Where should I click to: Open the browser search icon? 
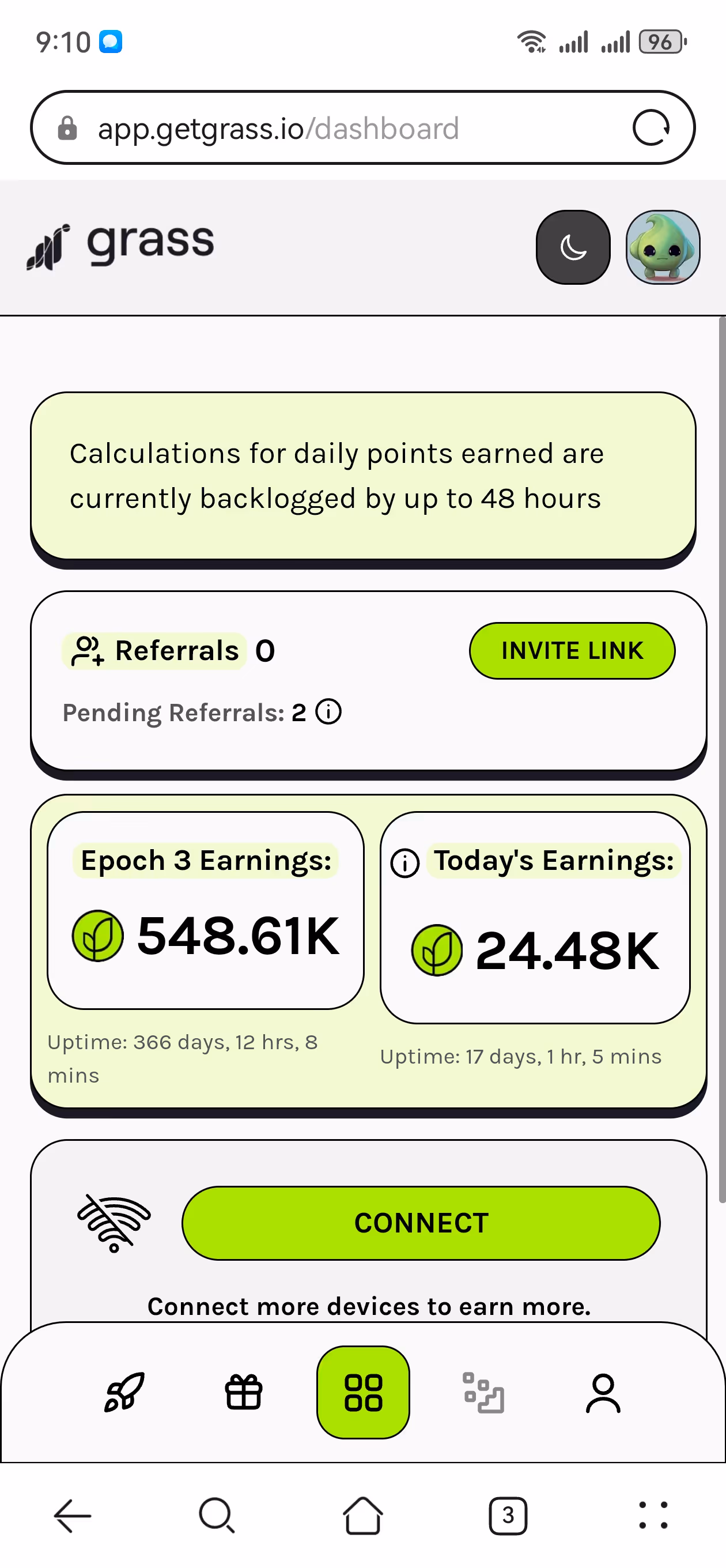click(217, 1515)
